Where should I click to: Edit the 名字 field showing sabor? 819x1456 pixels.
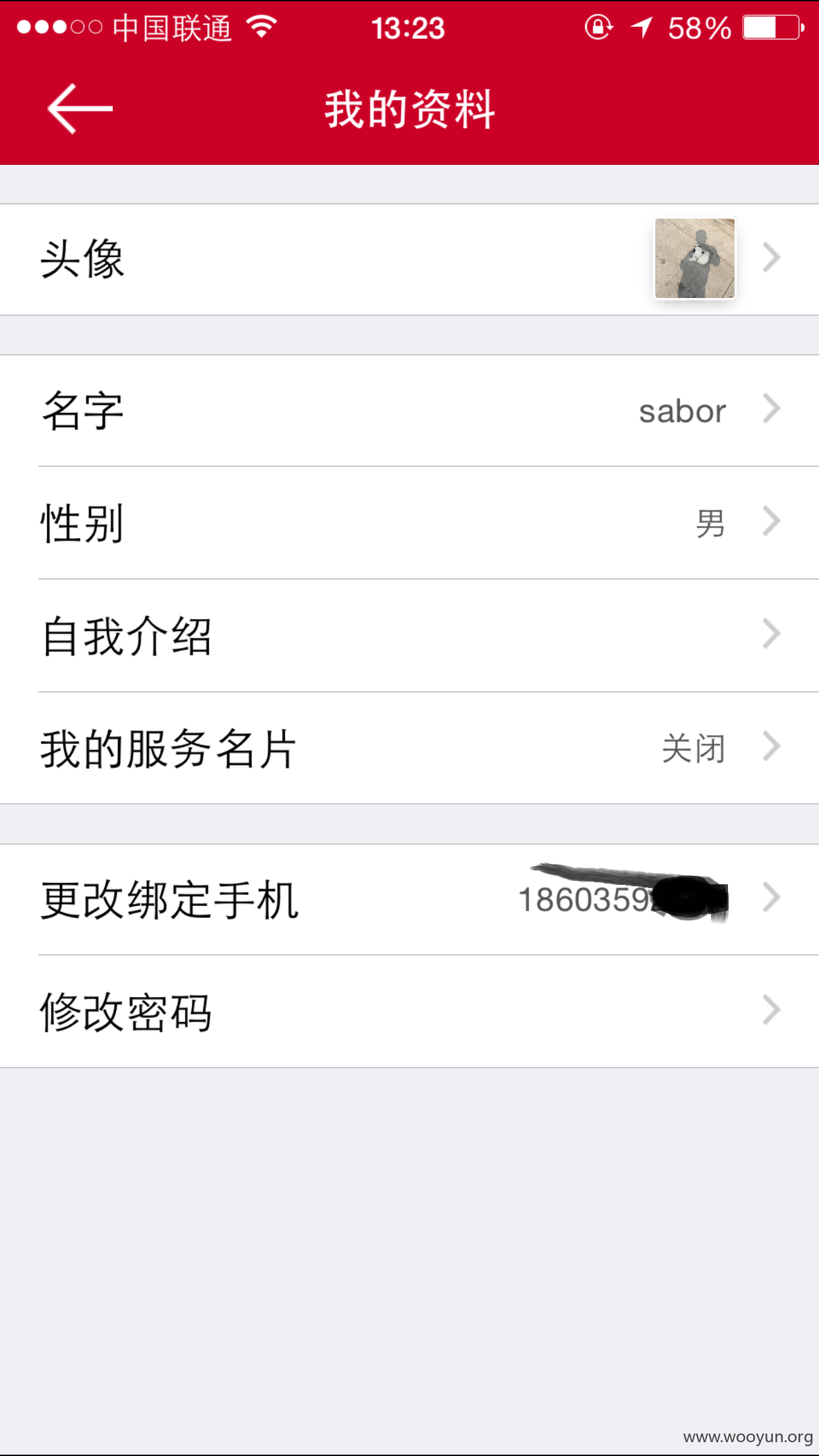[x=409, y=411]
